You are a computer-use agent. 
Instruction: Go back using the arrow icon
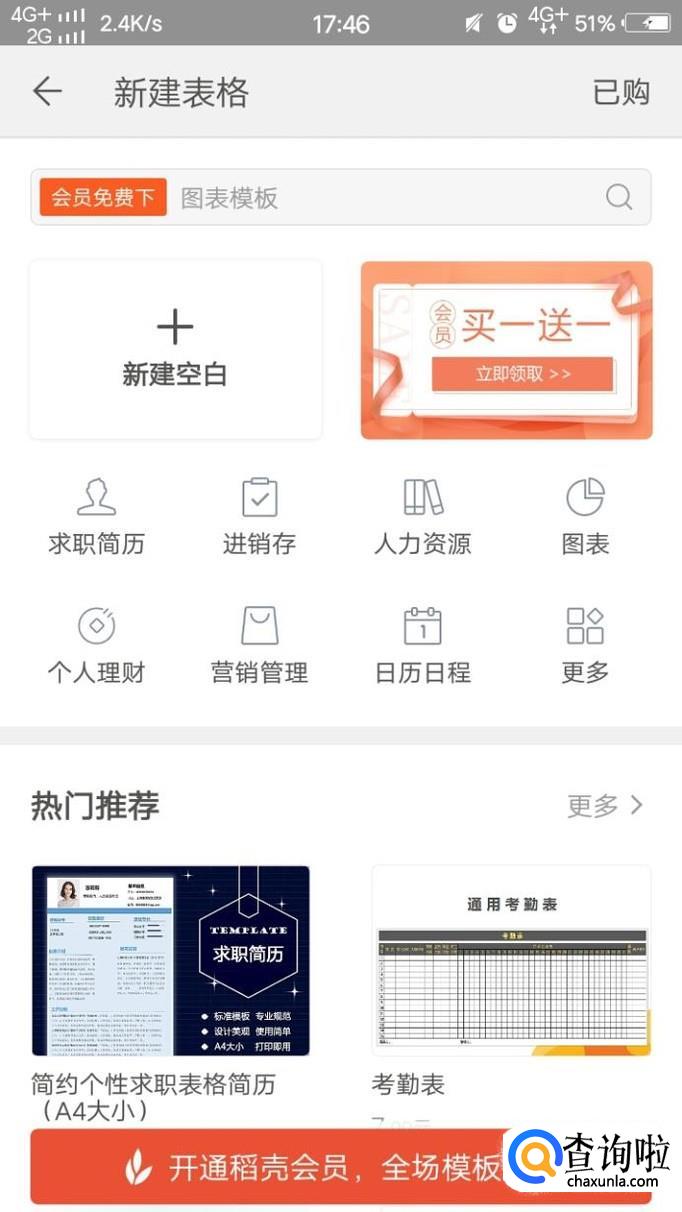tap(47, 92)
